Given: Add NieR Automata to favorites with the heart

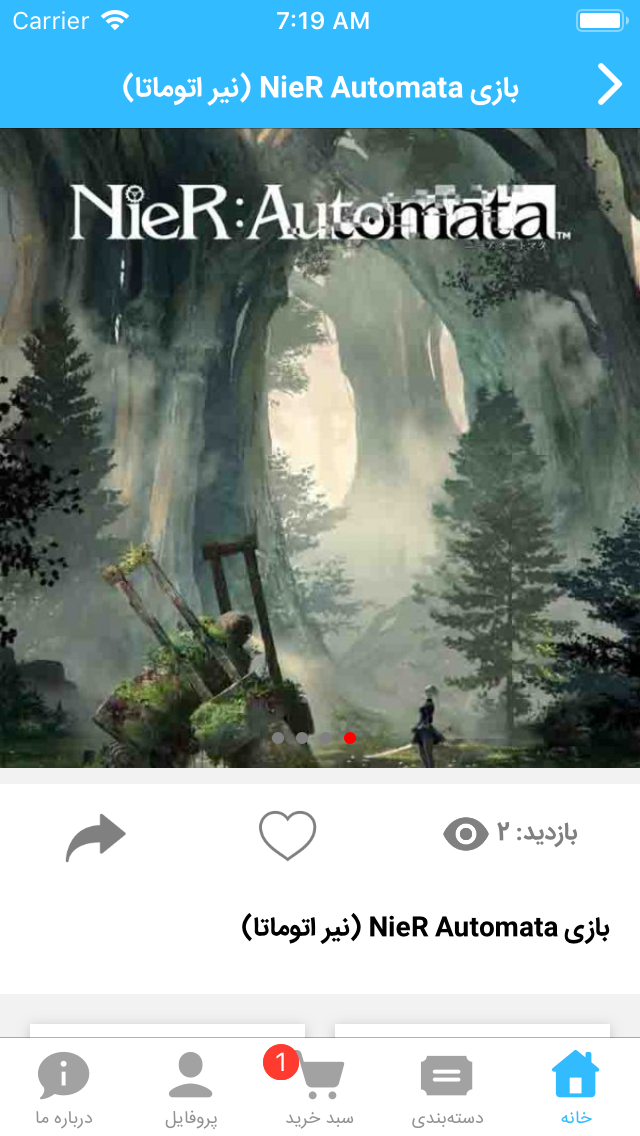Looking at the screenshot, I should (287, 836).
